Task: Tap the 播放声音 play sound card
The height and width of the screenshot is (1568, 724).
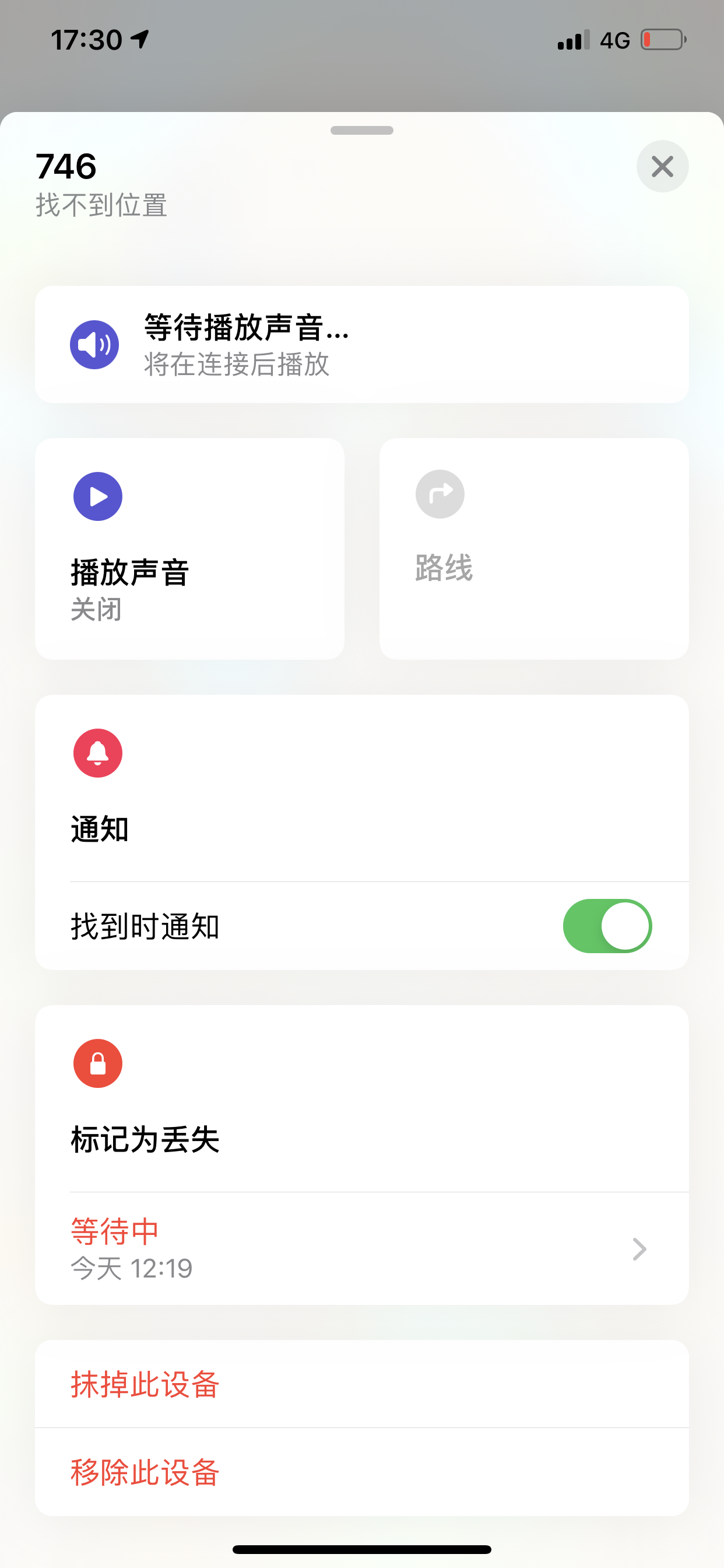Action: coord(189,548)
